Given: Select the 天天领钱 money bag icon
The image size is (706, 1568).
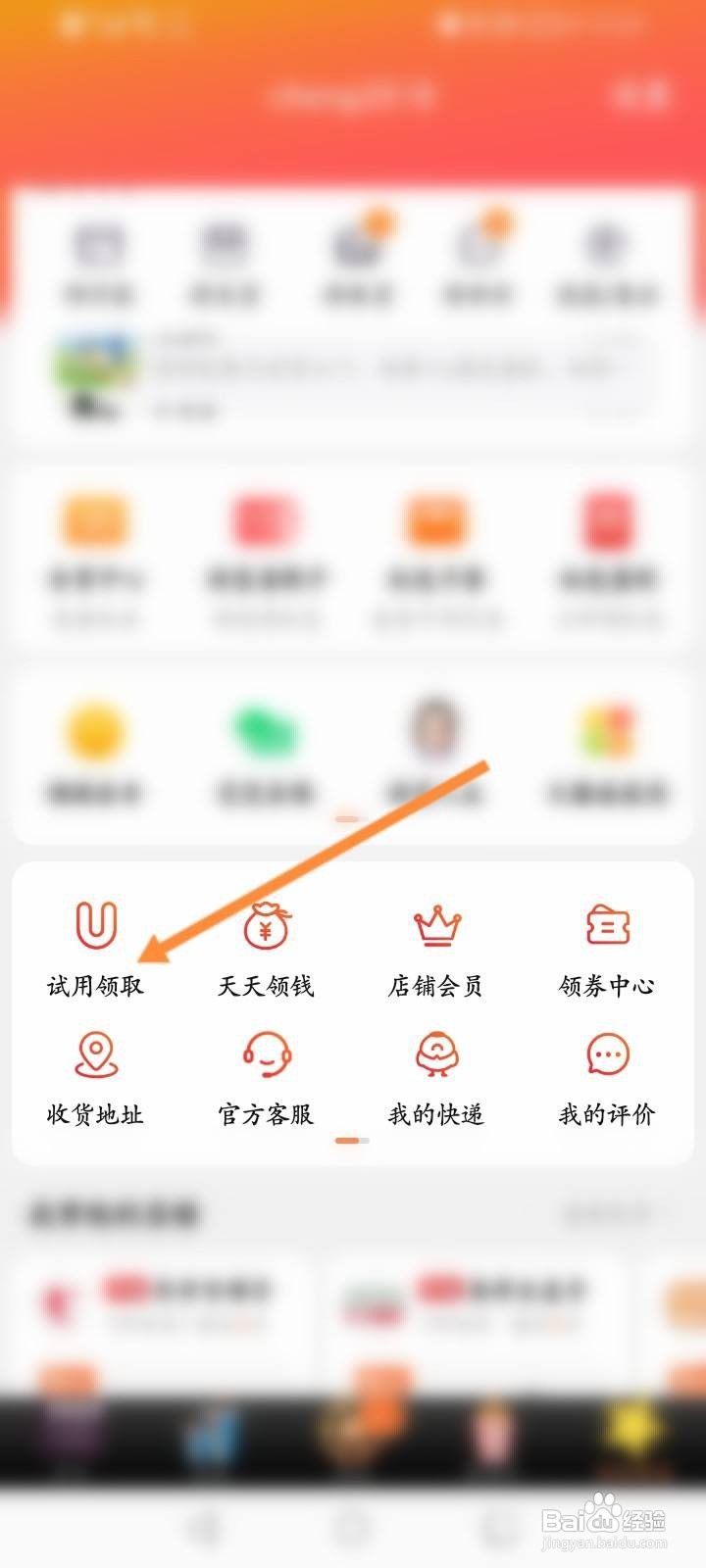Looking at the screenshot, I should 267,926.
